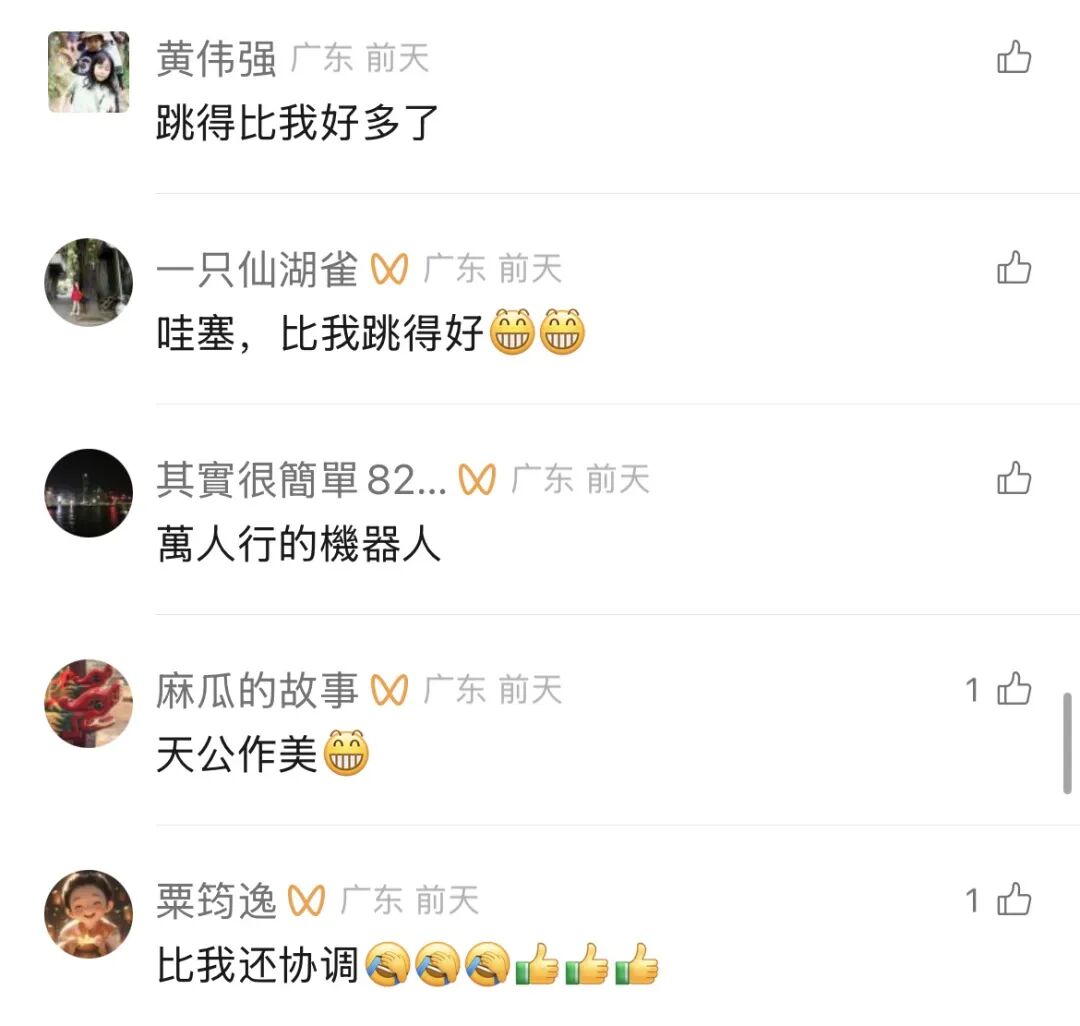Viewport: 1080px width, 1026px height.
Task: Tap 麻瓜的故事's avatar
Action: (88, 704)
